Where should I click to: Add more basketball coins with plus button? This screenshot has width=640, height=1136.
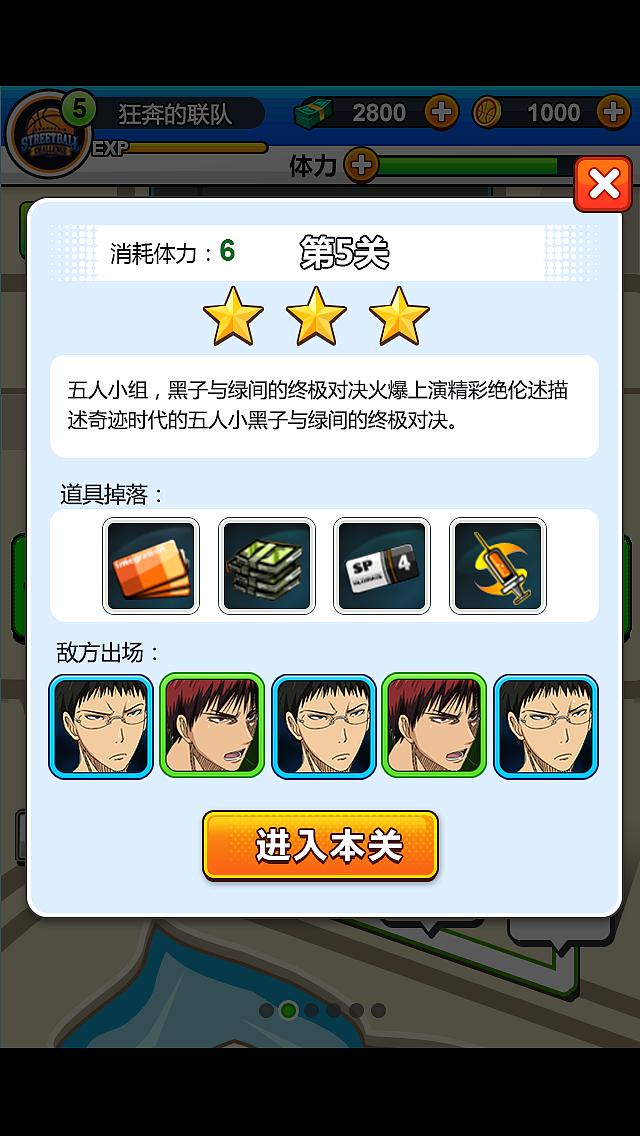click(x=612, y=112)
